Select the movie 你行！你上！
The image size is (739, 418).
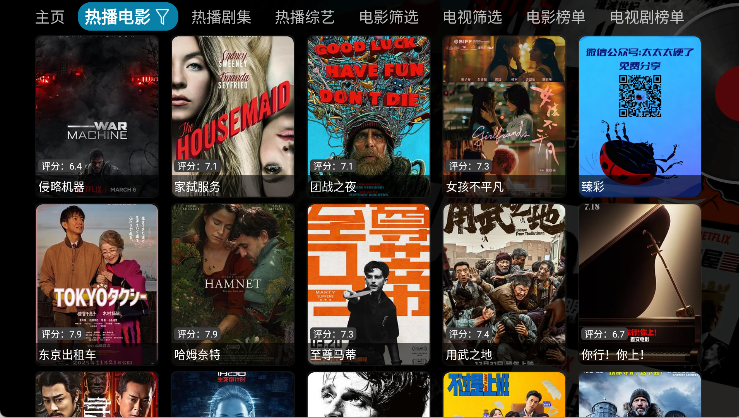pos(640,284)
